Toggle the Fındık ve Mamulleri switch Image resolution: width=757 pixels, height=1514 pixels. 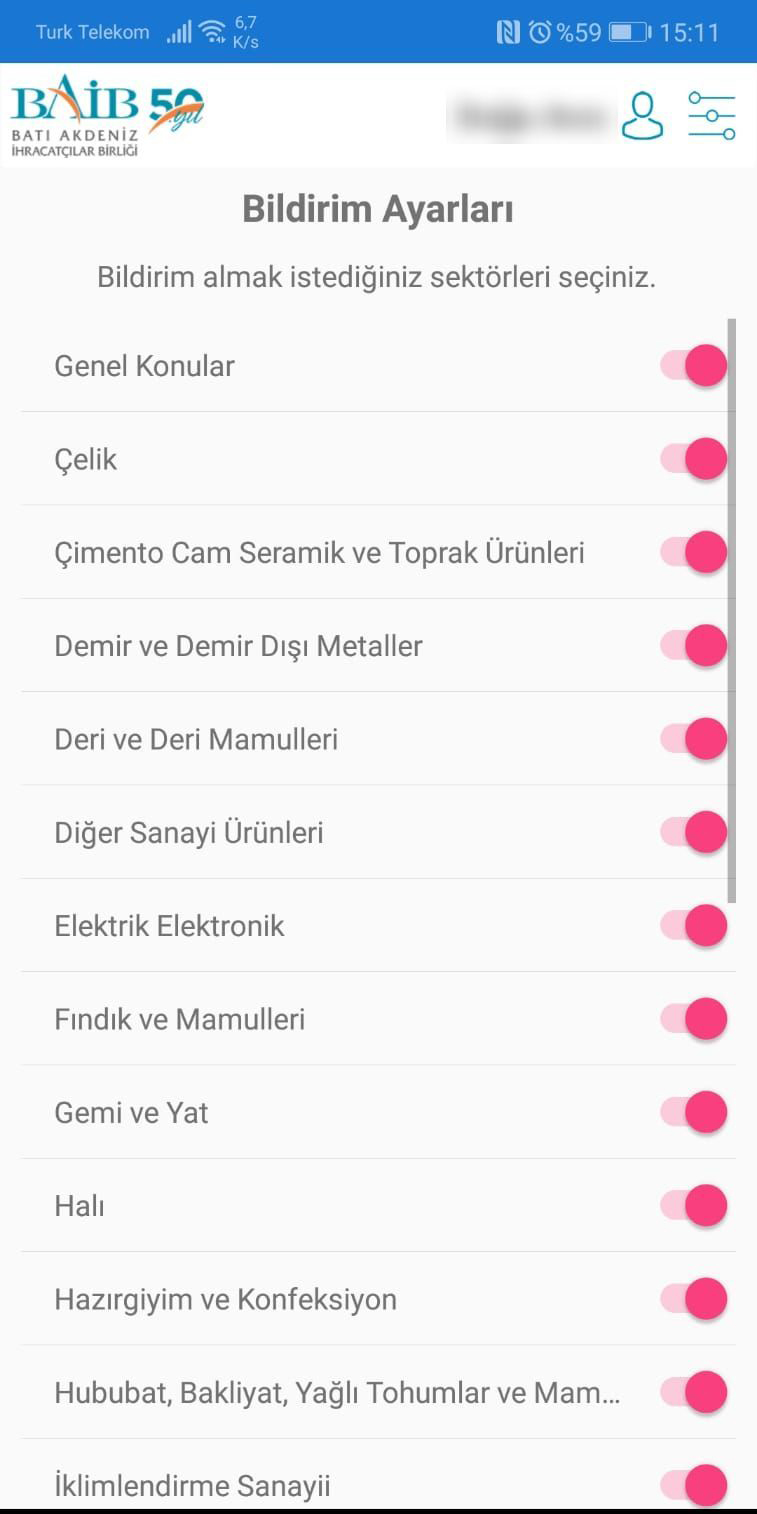click(x=694, y=1019)
